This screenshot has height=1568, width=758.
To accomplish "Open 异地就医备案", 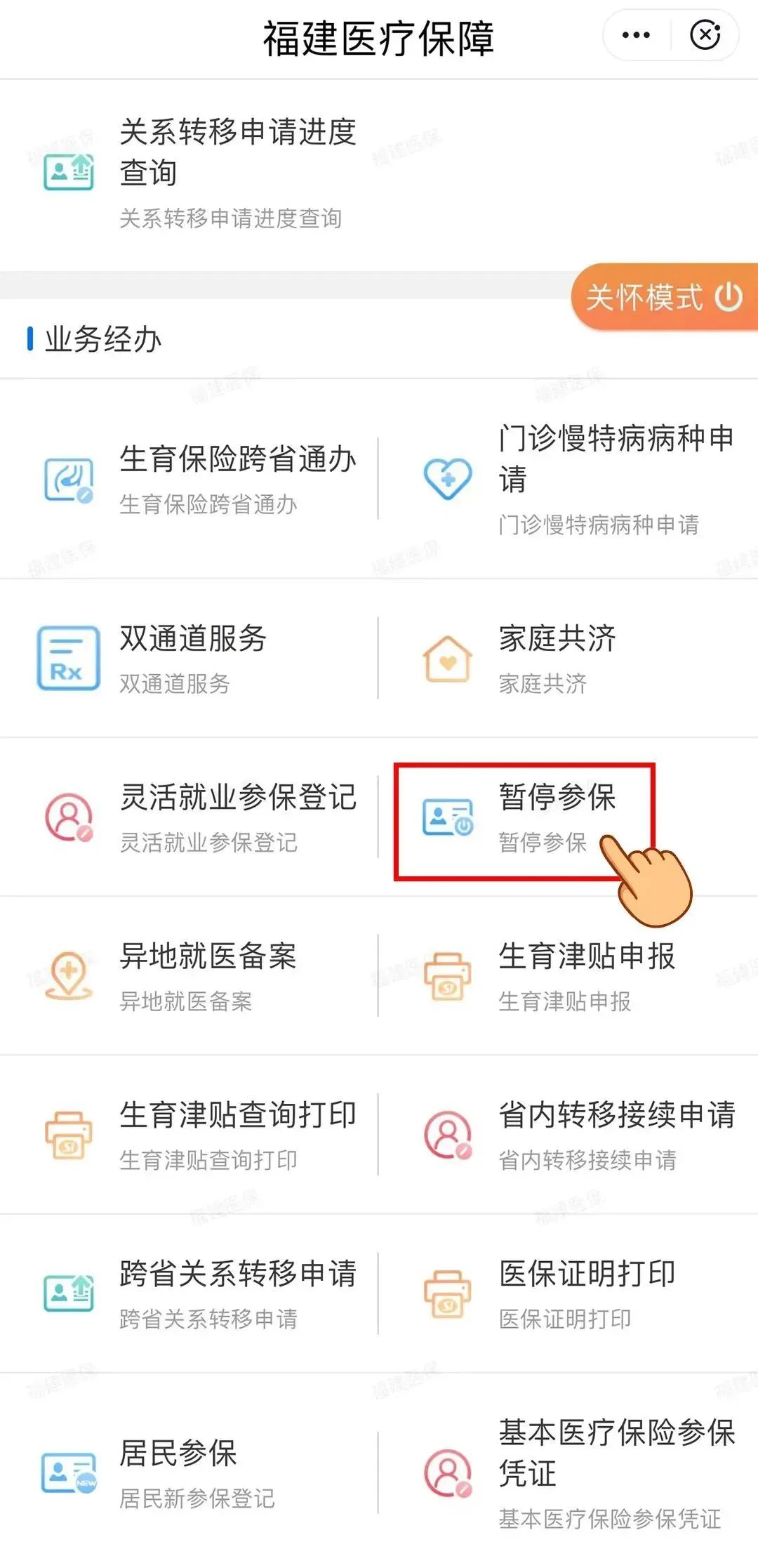I will pos(189,975).
